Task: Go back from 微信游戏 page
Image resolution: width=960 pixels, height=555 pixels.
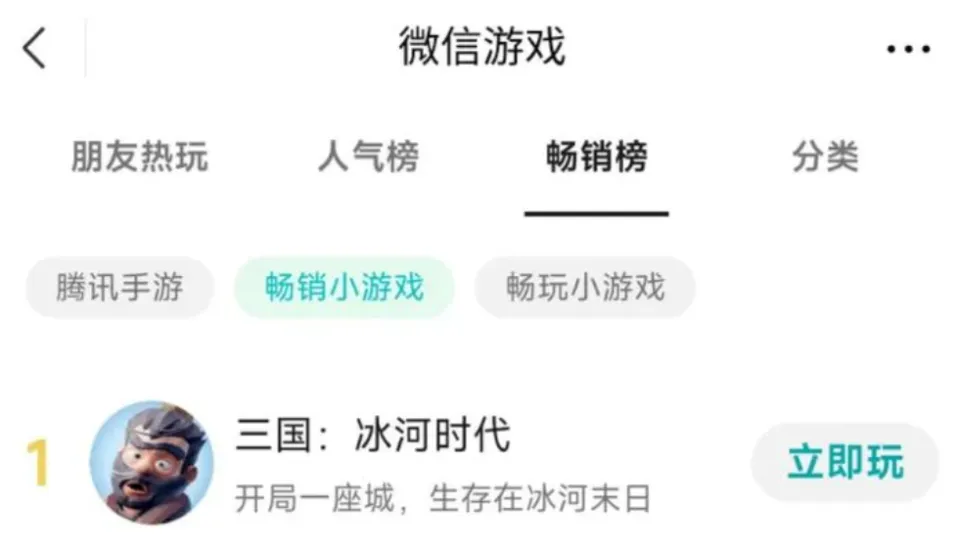Action: coord(35,48)
